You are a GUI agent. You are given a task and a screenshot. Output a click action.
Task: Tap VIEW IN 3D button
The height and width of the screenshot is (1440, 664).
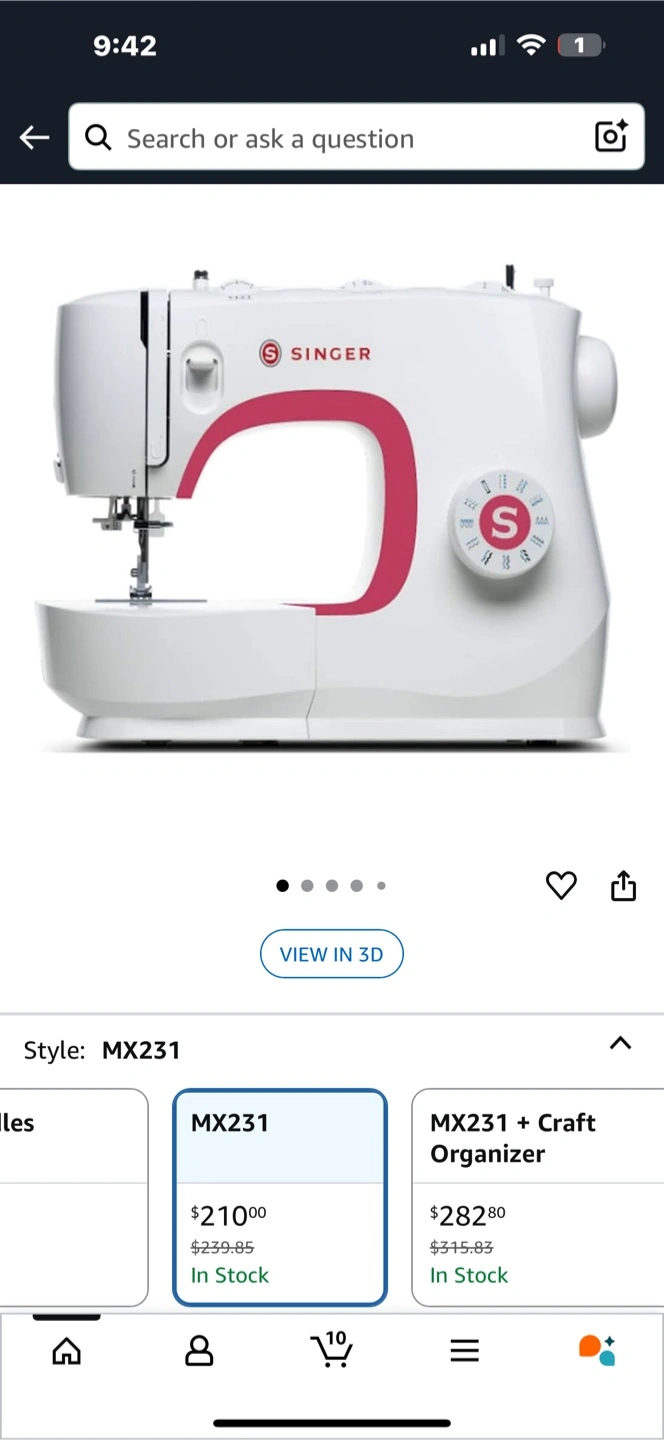(331, 954)
